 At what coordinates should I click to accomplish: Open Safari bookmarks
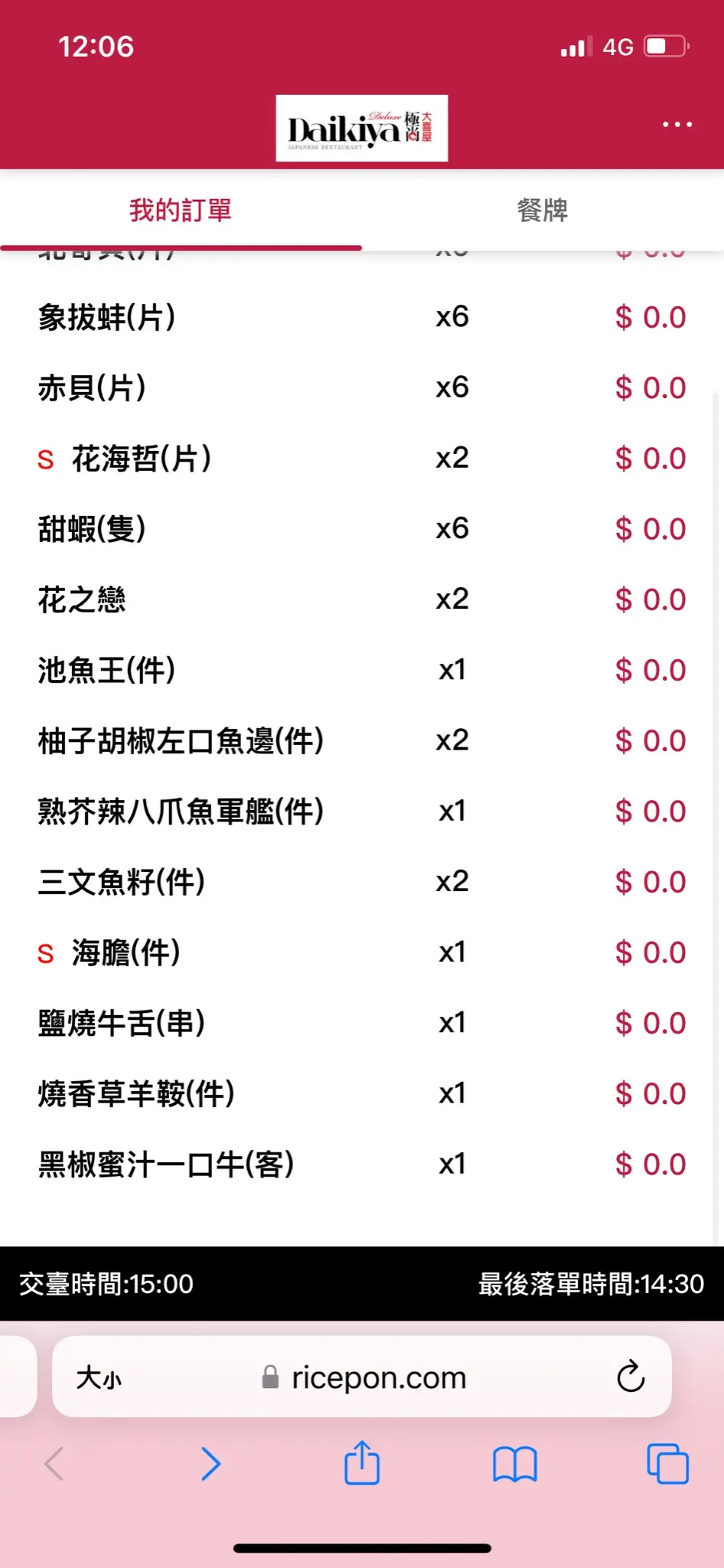click(x=515, y=1465)
